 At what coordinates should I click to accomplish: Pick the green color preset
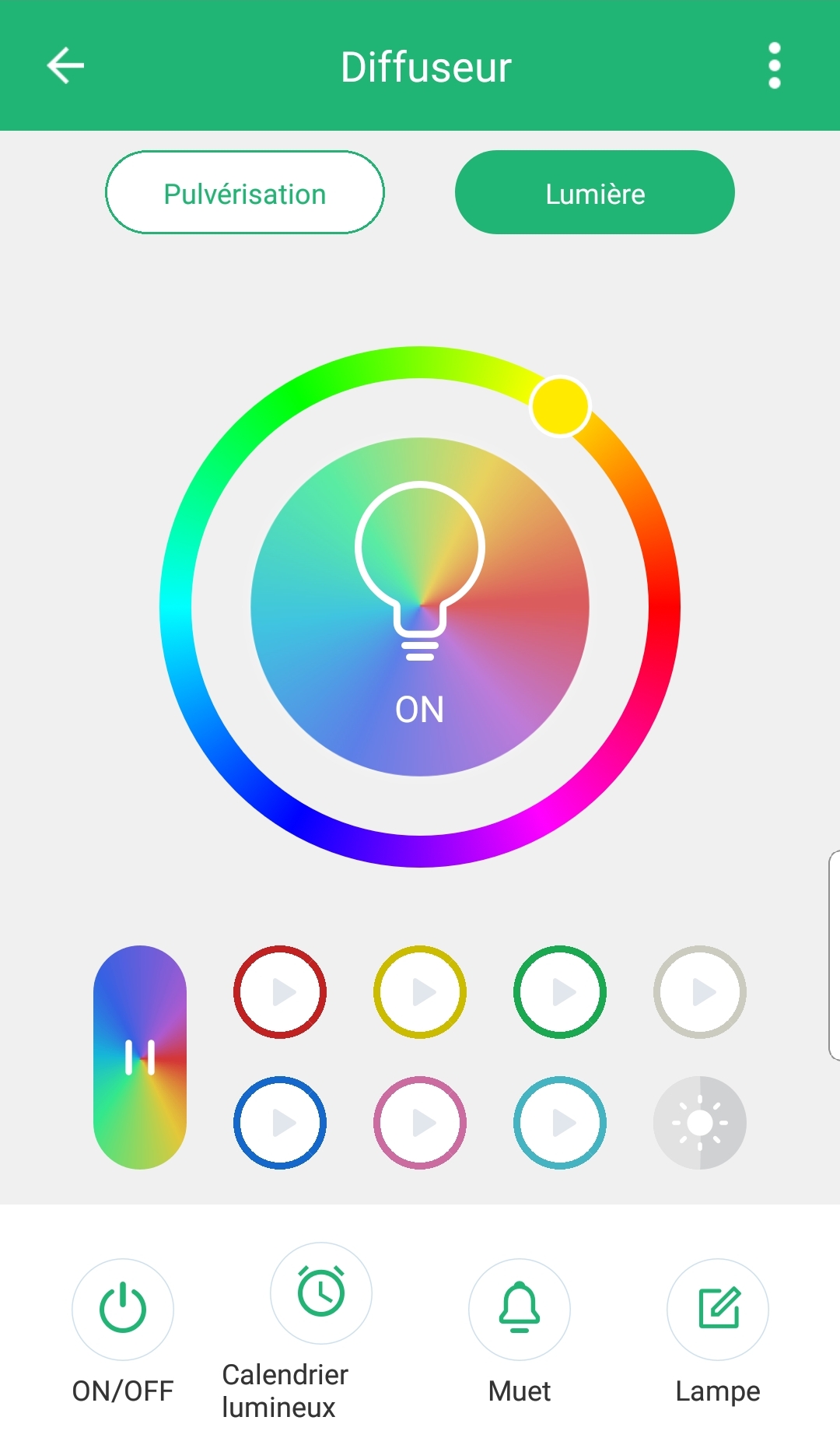(x=560, y=992)
